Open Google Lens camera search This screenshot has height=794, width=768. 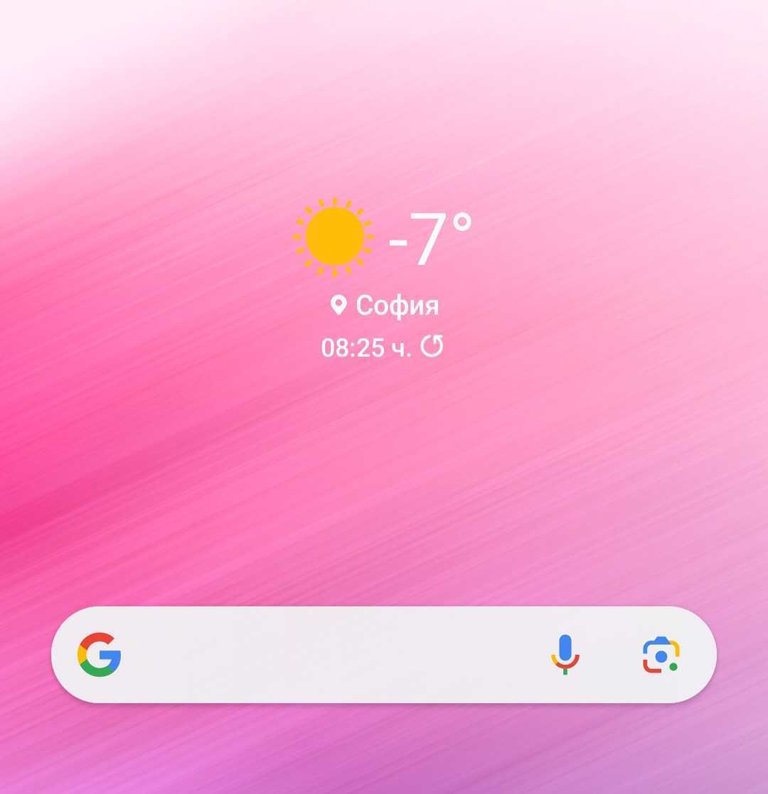[x=660, y=655]
